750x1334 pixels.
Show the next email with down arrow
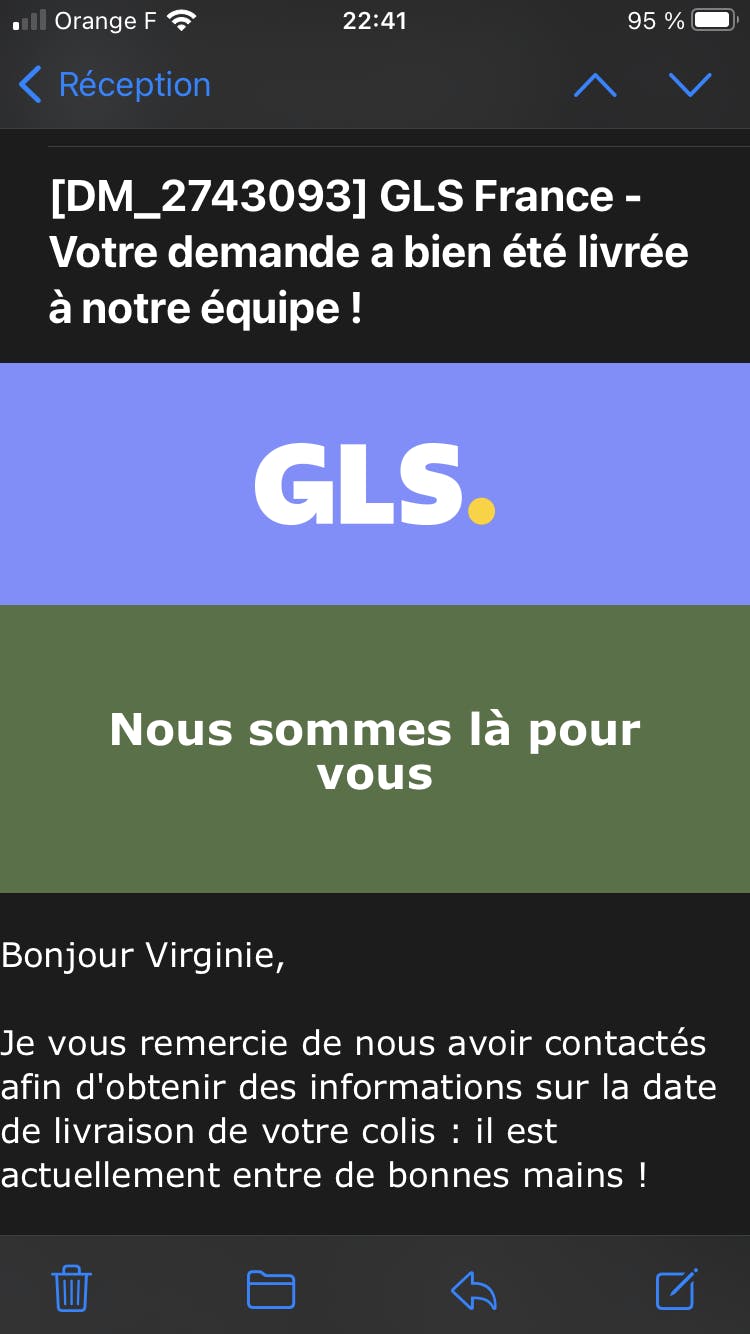690,86
